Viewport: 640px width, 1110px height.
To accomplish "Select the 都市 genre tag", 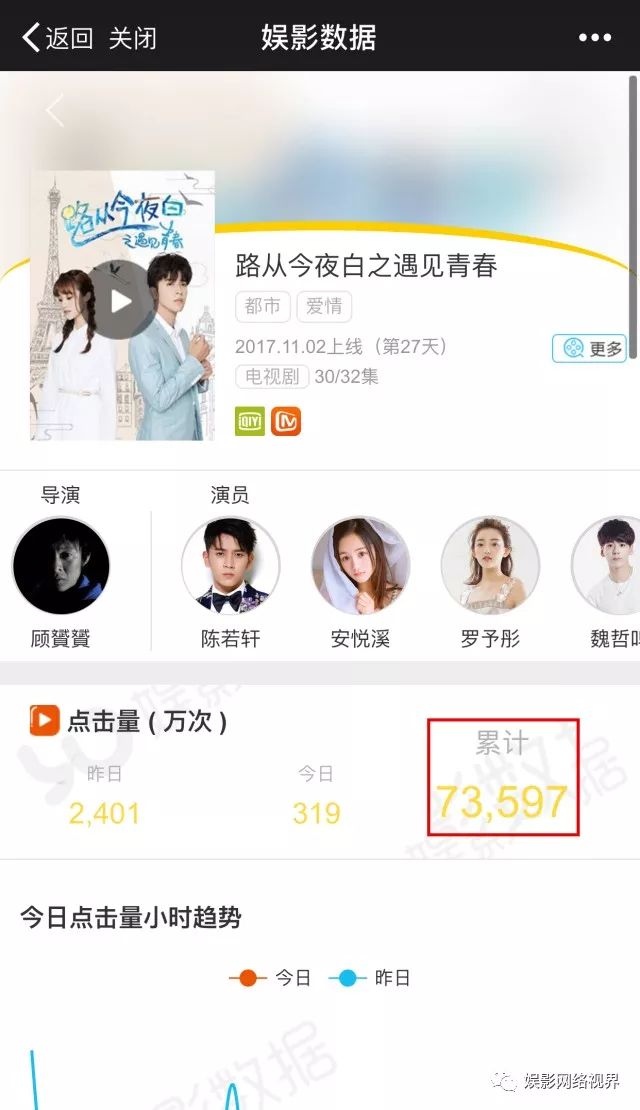I will pyautogui.click(x=263, y=306).
